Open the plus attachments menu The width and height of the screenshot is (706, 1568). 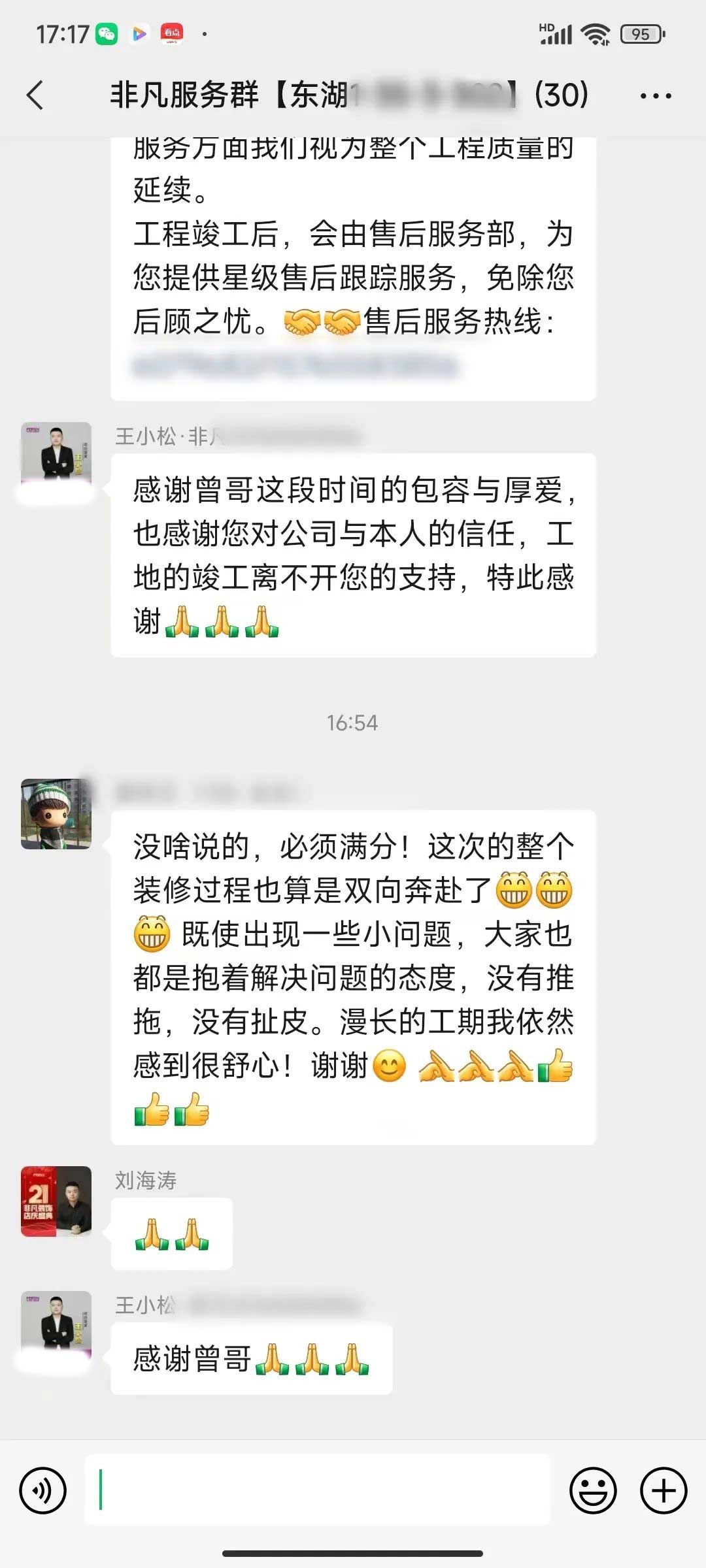[x=663, y=1491]
